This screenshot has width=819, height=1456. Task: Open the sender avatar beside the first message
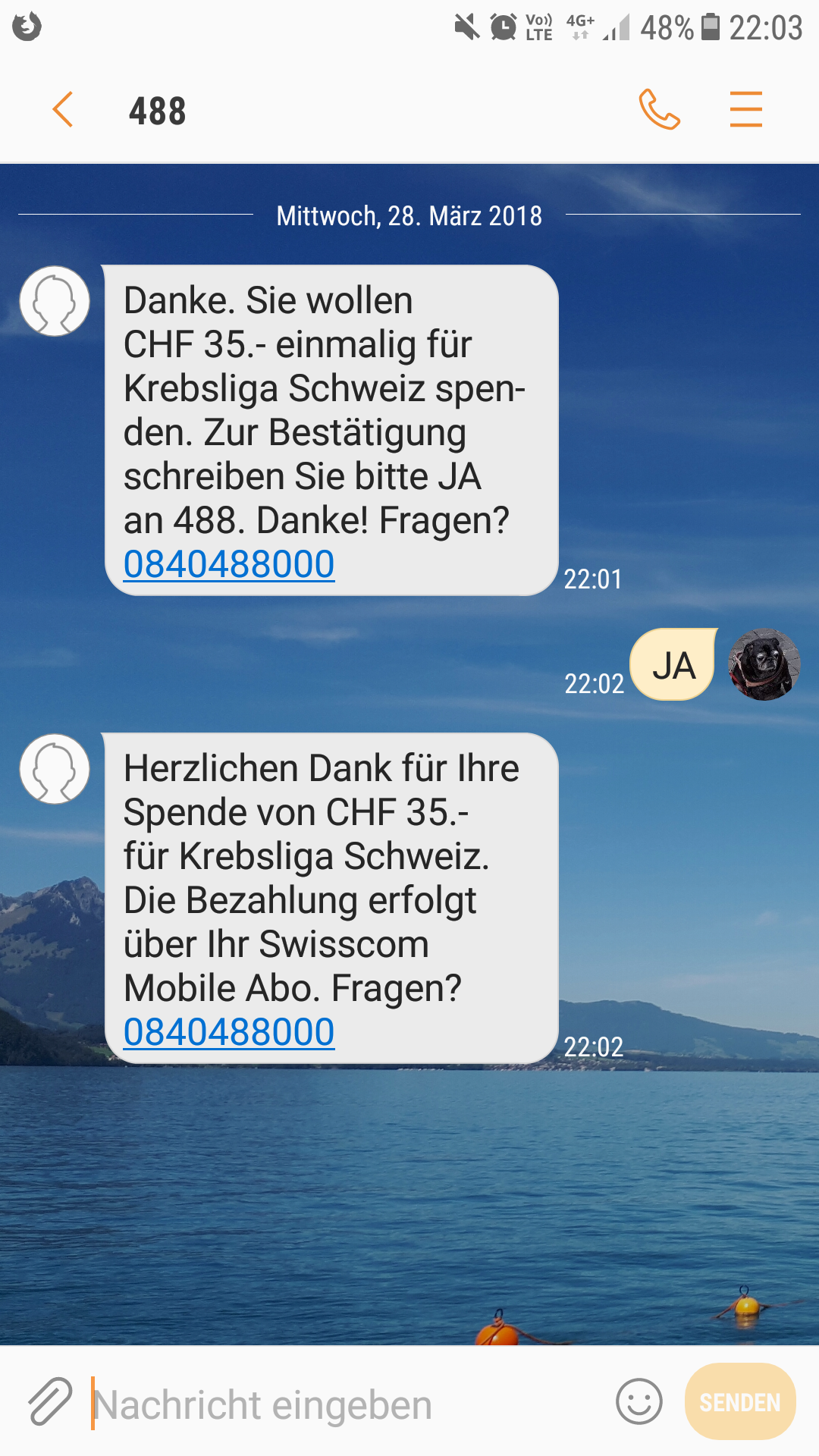pos(55,301)
